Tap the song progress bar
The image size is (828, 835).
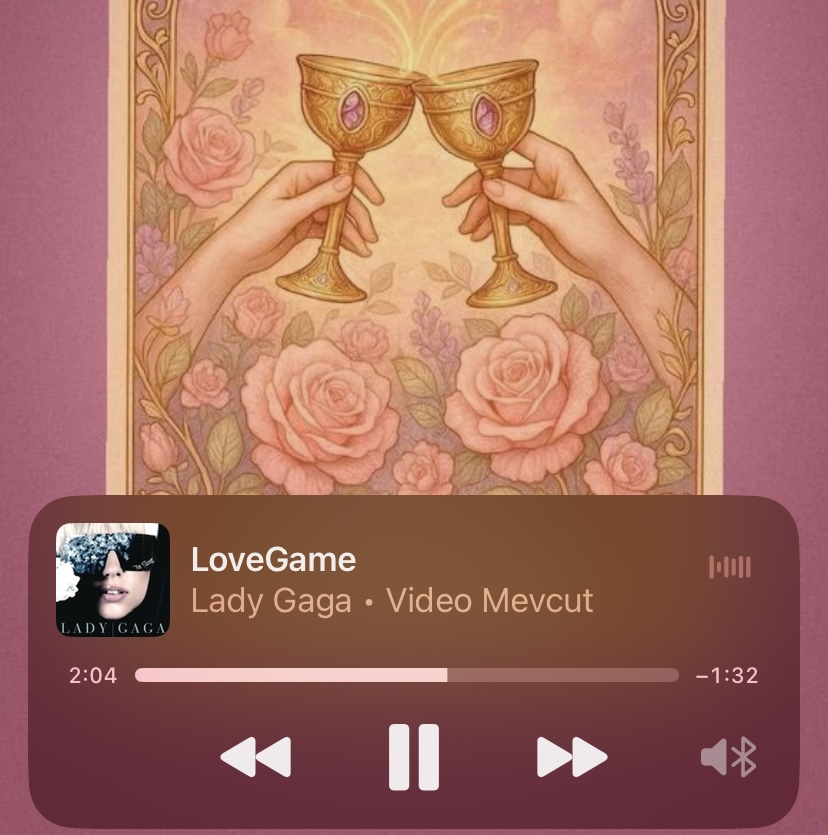[x=406, y=675]
